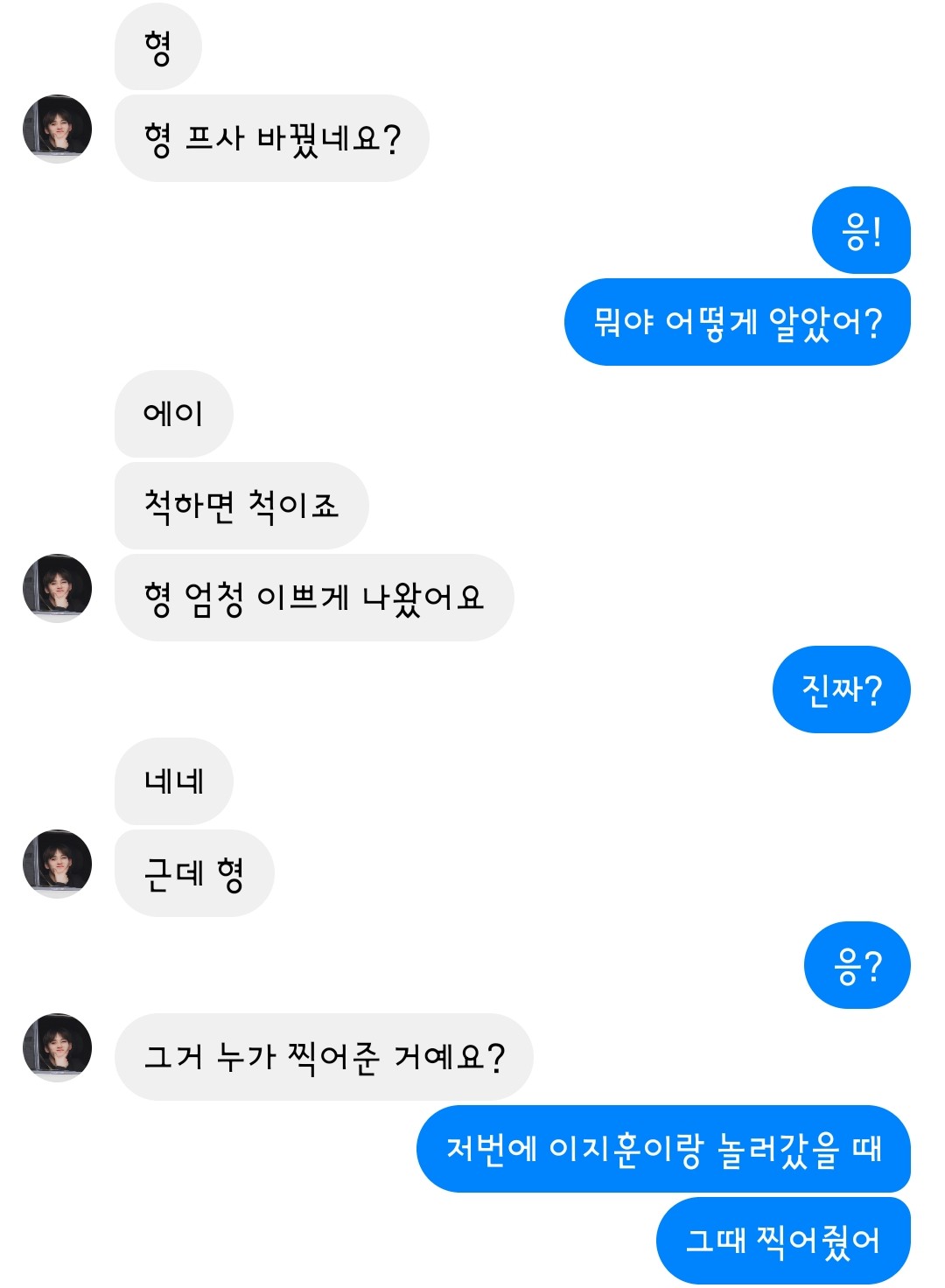The image size is (945, 1288).
Task: View profile from avatar beside '근데 형'
Action: 57,864
